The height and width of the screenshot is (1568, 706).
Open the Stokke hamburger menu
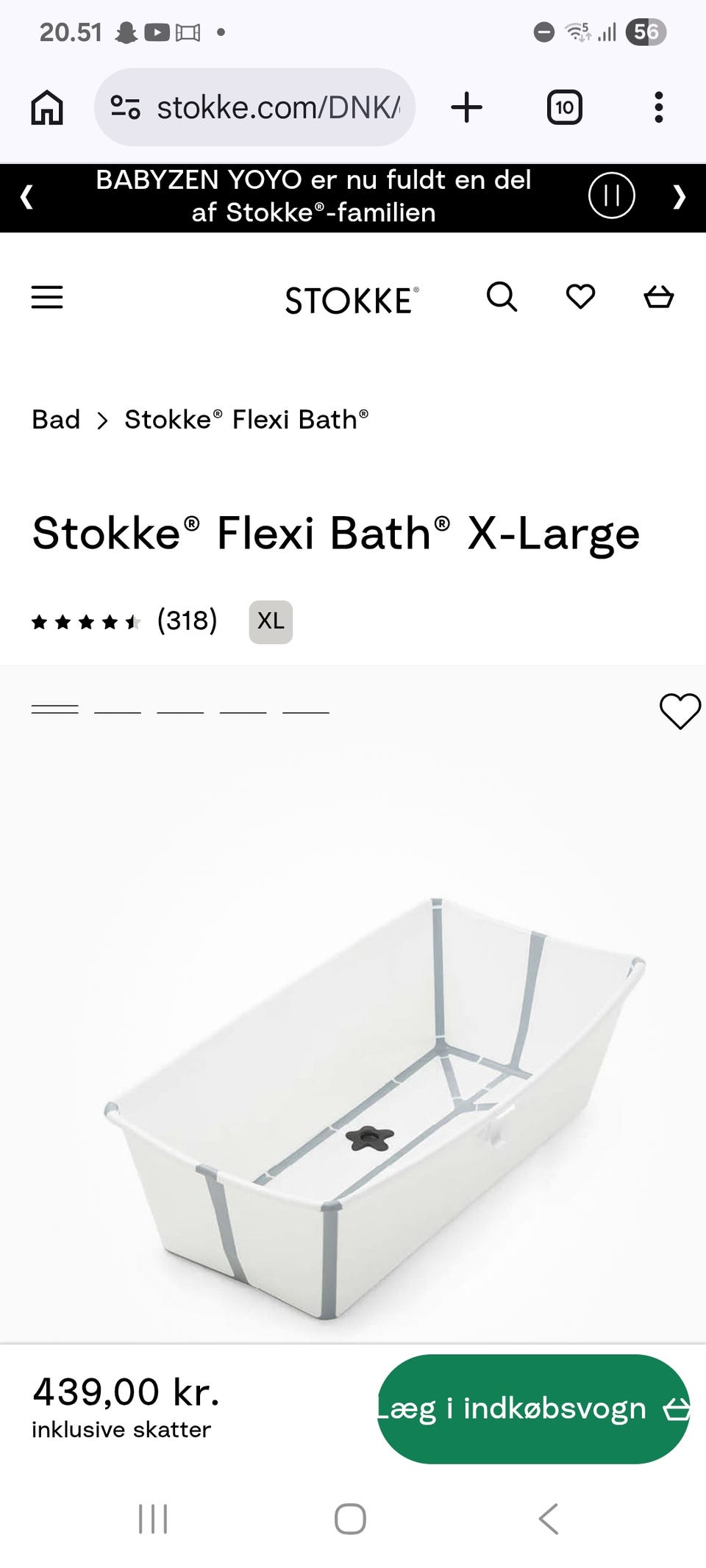pos(47,298)
